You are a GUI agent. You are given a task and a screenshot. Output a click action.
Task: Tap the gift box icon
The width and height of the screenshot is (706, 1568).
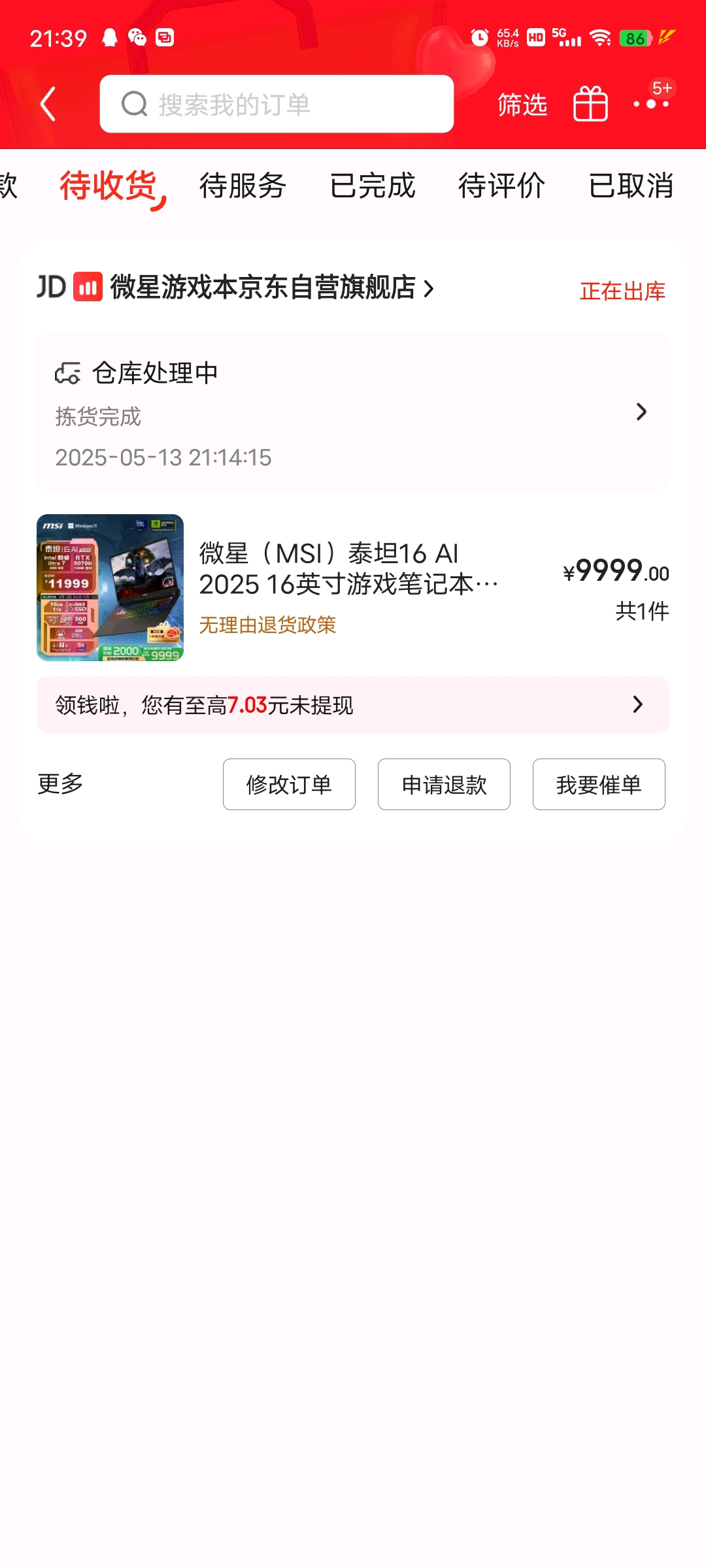[x=590, y=104]
